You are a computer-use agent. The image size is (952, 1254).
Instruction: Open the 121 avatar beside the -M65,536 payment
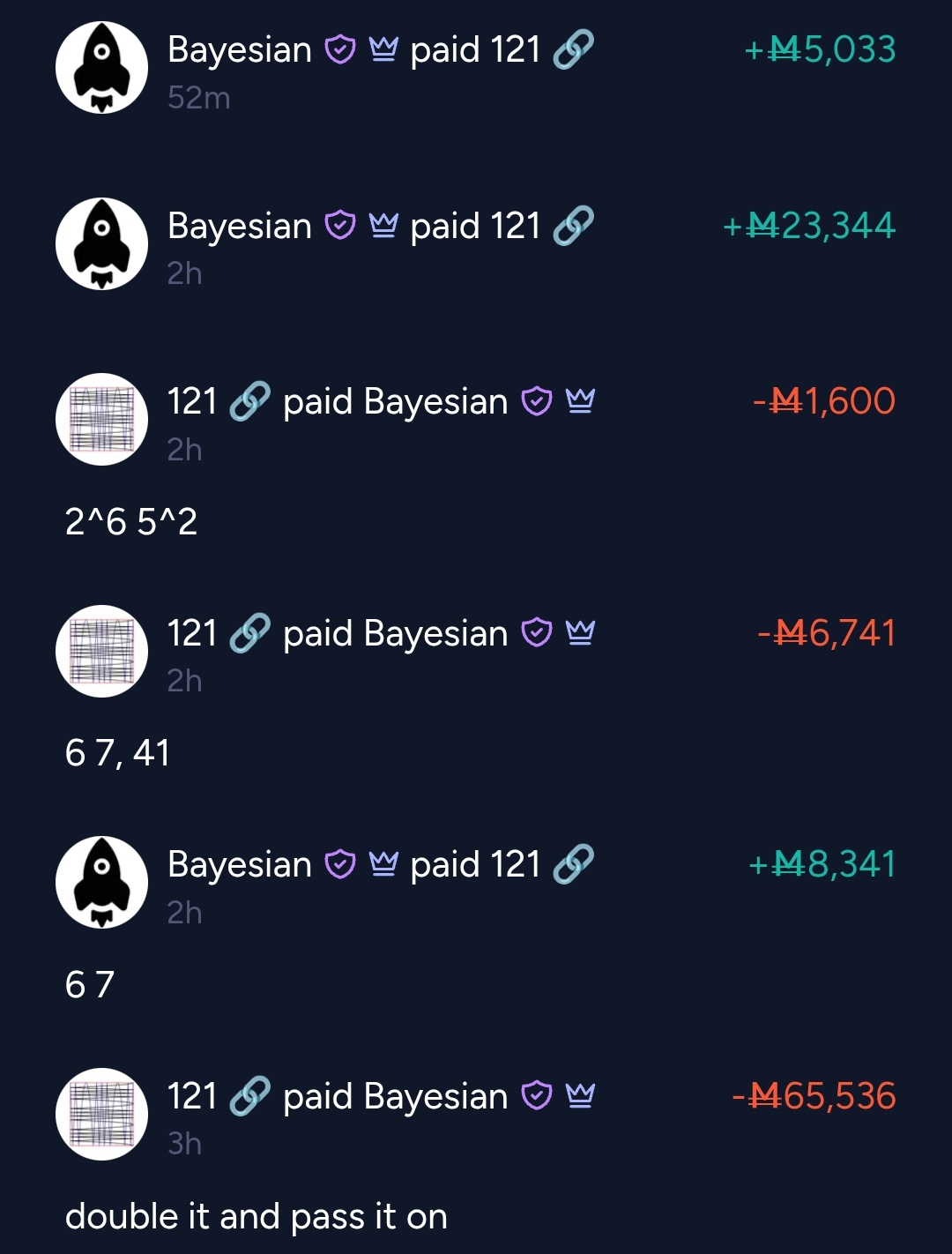pos(101,1114)
